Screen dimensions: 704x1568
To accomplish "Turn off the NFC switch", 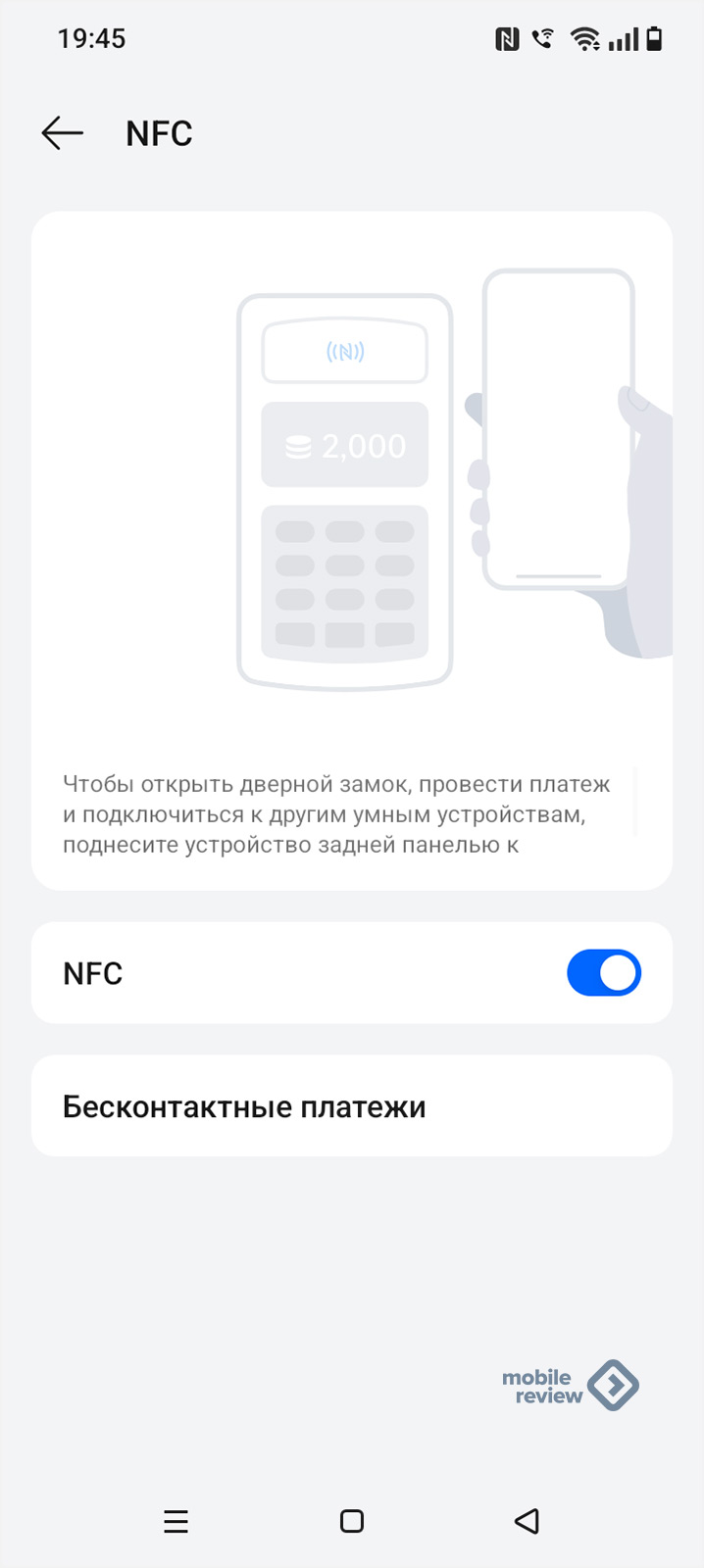I will click(x=603, y=973).
